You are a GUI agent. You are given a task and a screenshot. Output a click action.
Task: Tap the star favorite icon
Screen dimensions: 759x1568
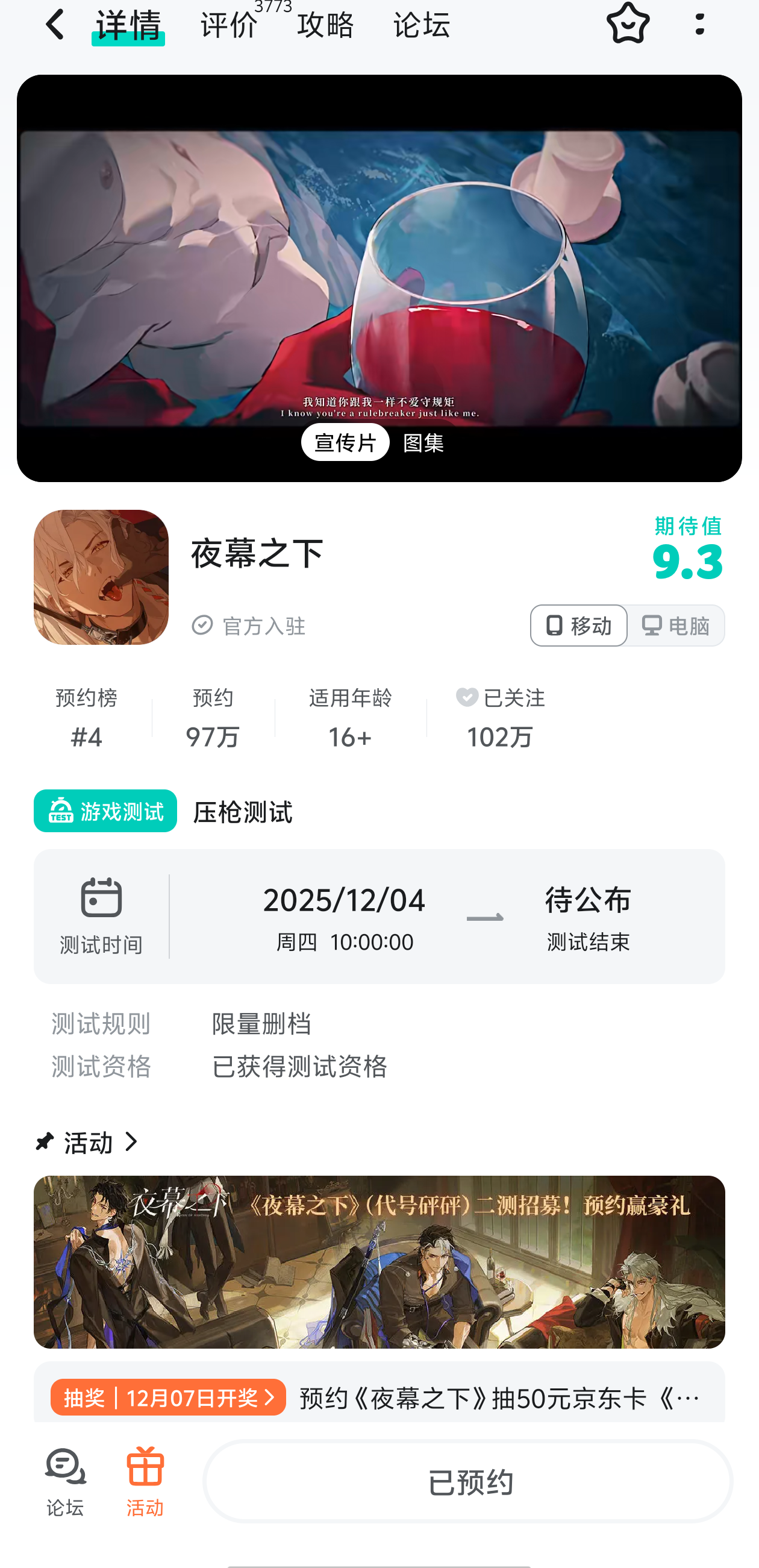[628, 24]
